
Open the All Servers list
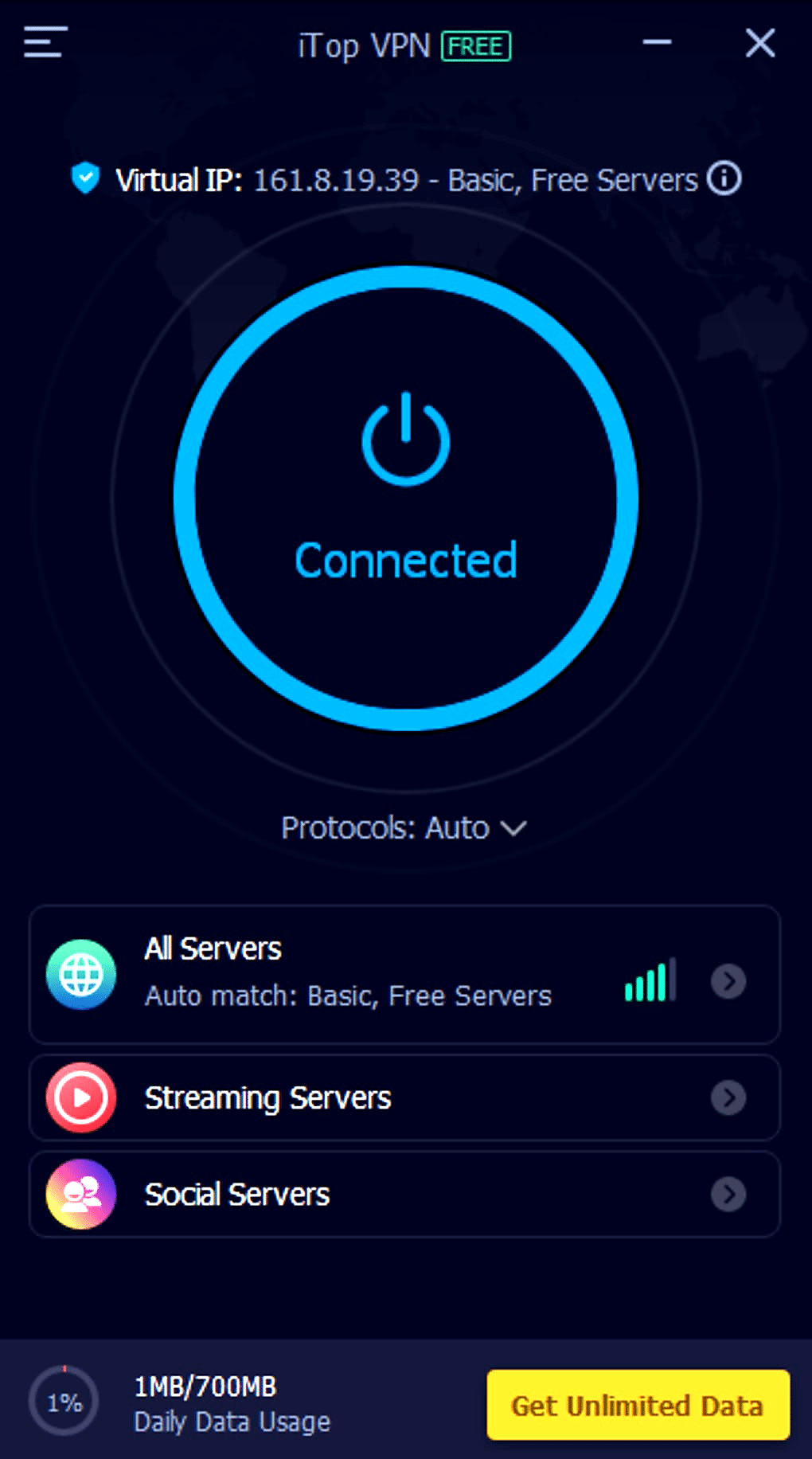click(x=404, y=974)
